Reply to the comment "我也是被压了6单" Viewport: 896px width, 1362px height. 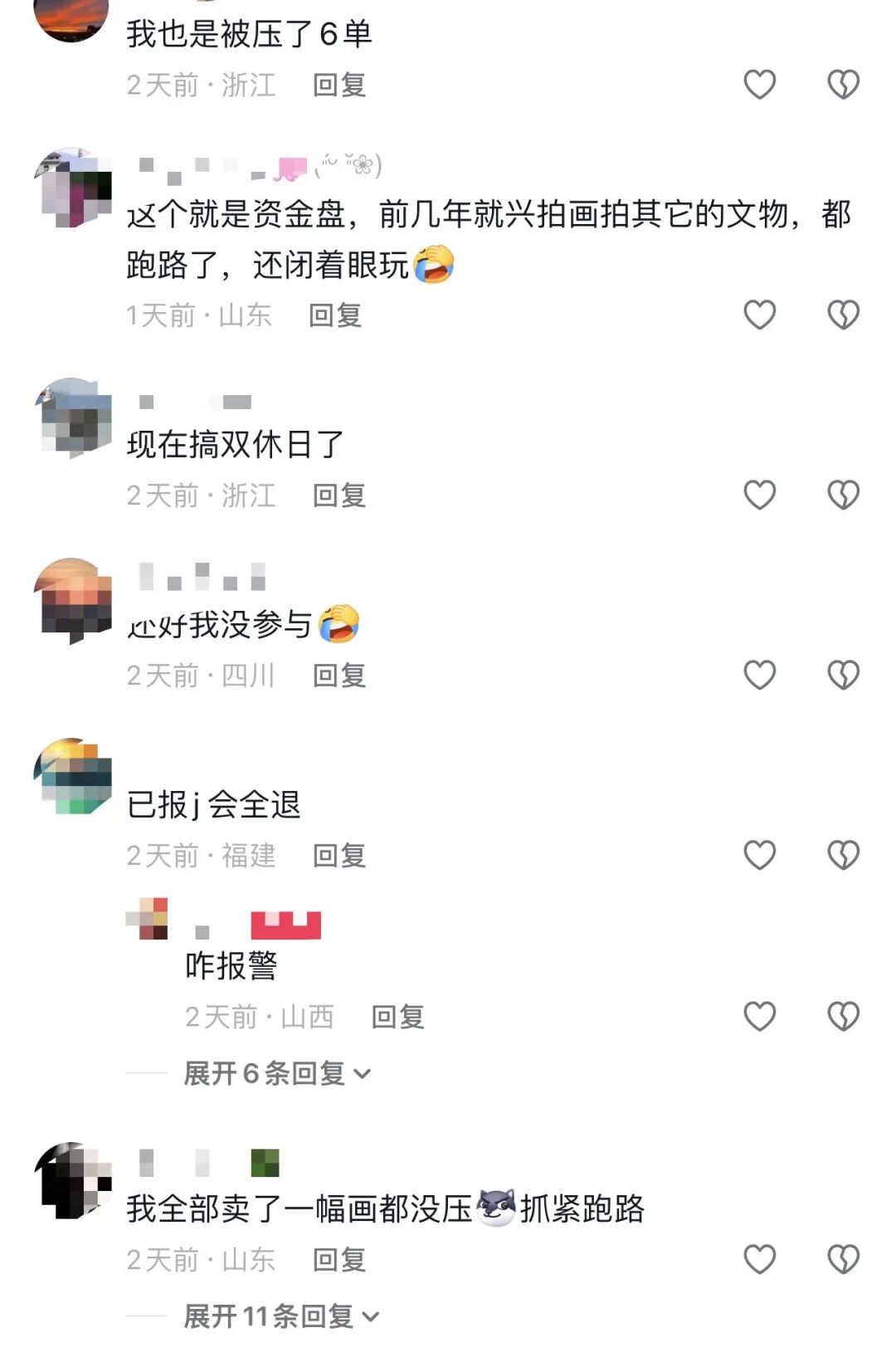(338, 83)
